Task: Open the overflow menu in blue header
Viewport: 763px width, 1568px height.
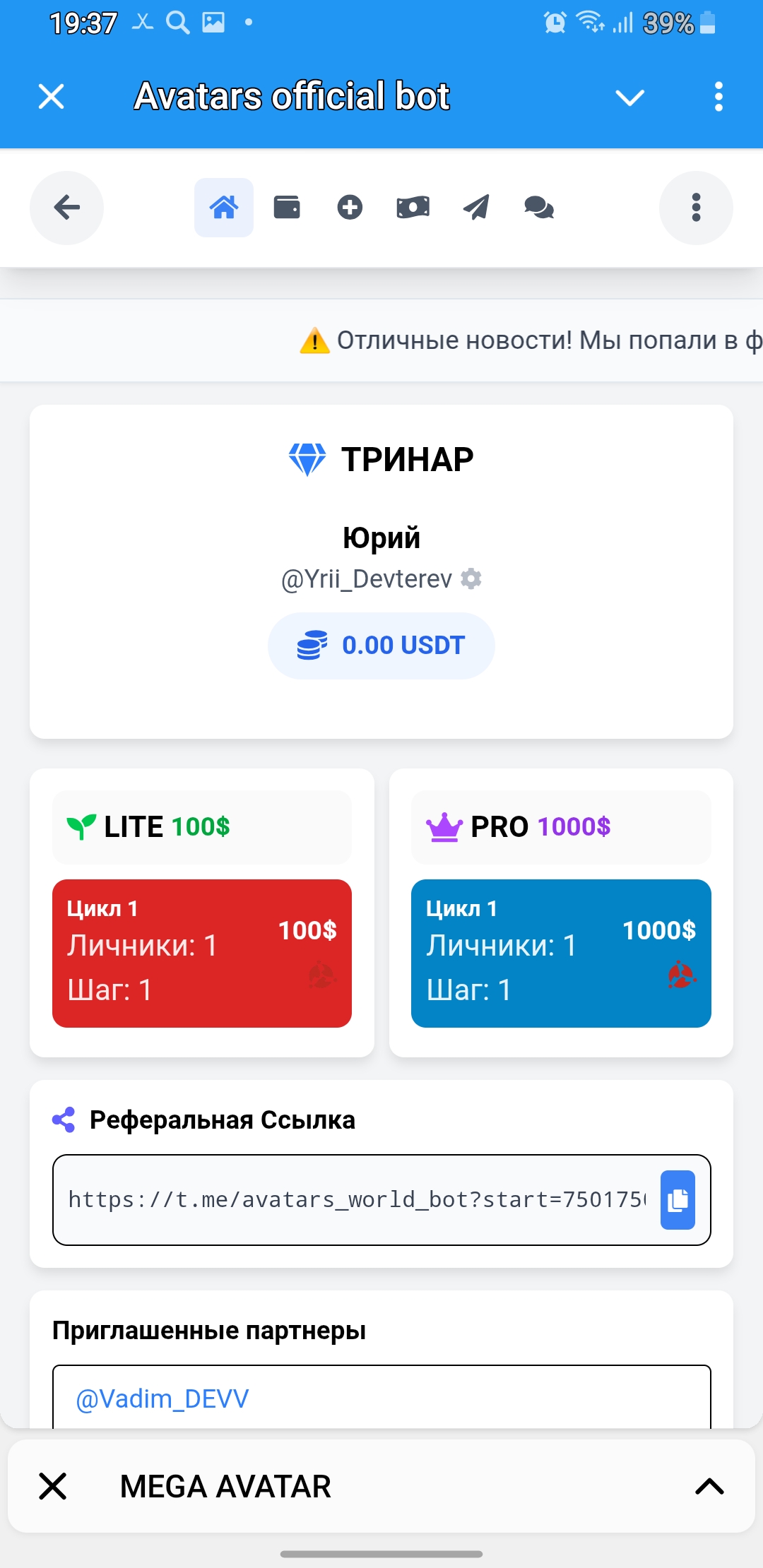Action: (x=718, y=97)
